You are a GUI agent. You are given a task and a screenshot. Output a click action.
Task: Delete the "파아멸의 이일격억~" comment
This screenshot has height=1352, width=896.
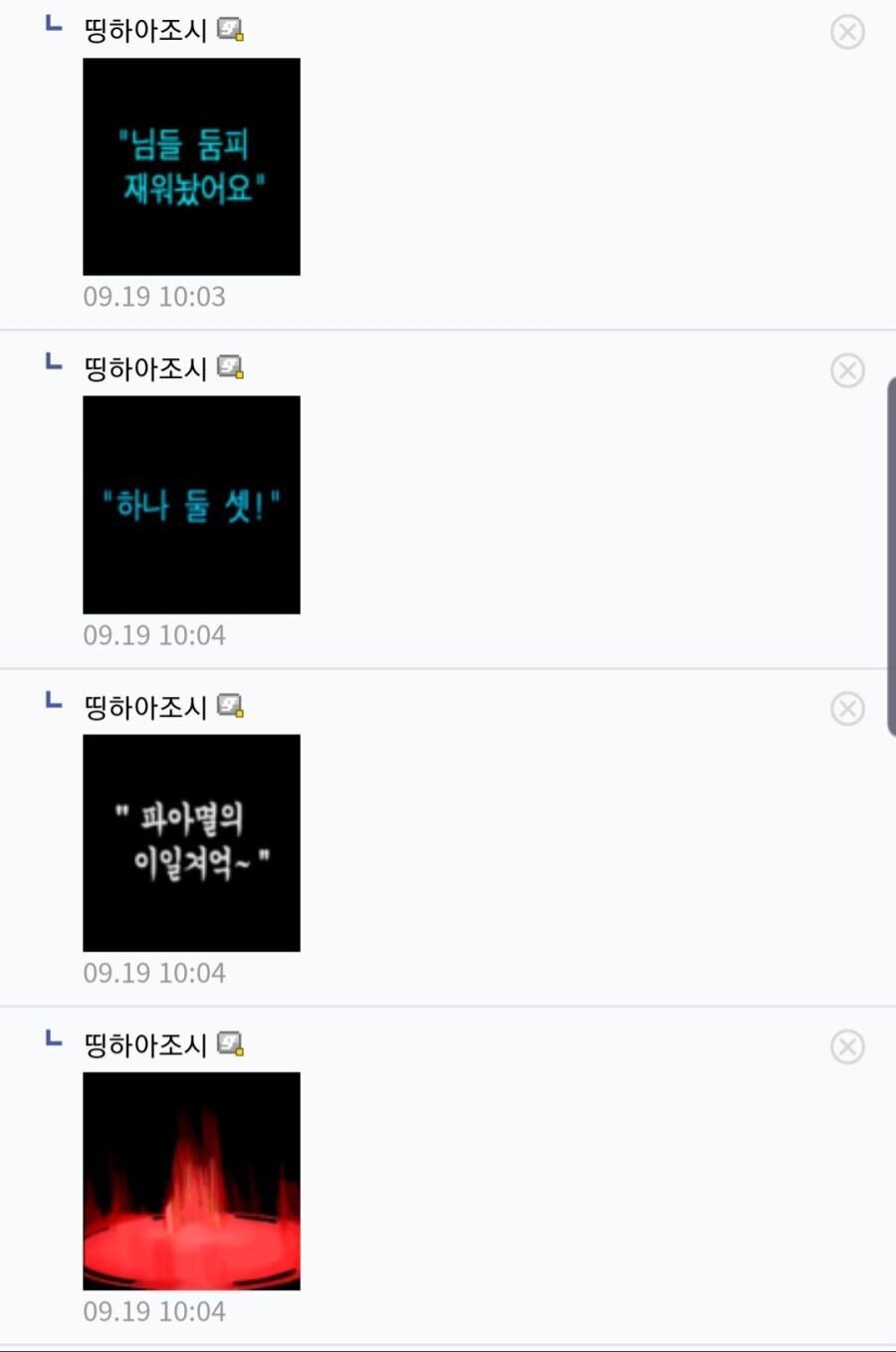[847, 709]
